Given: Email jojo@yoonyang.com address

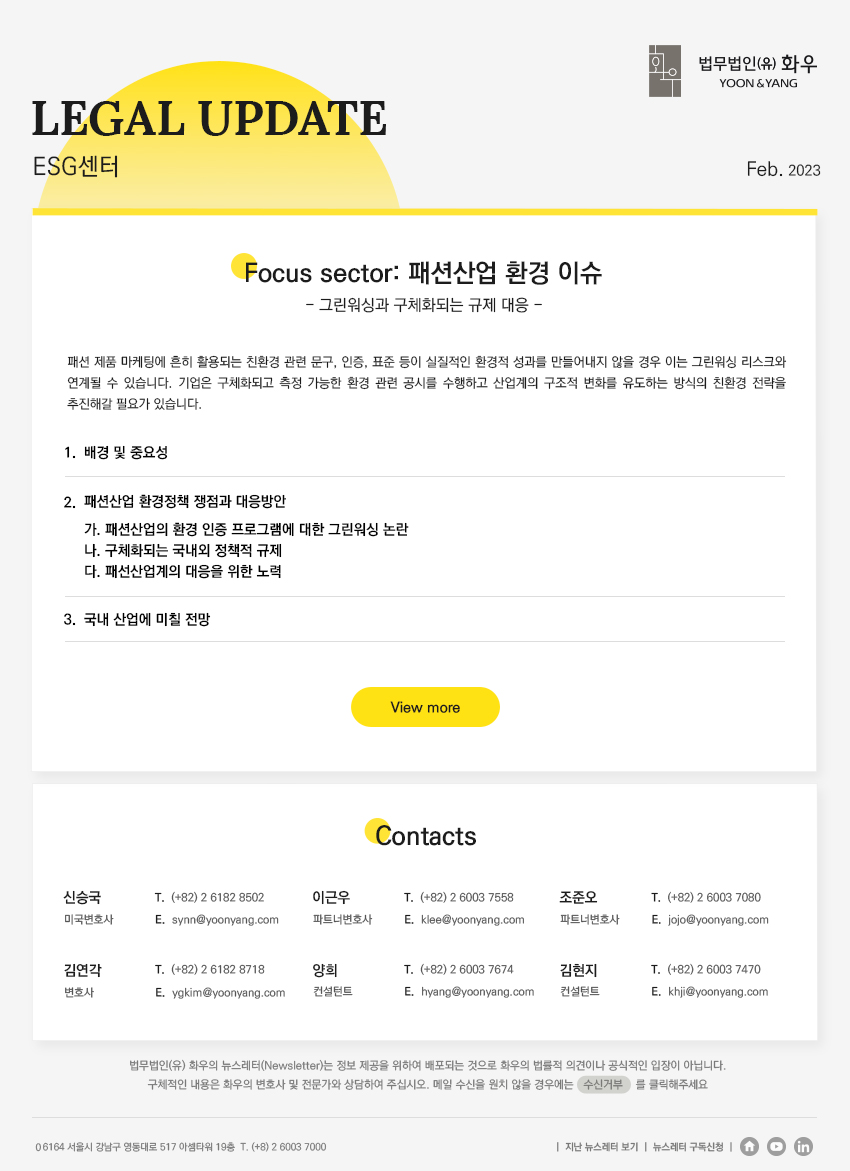Looking at the screenshot, I should pyautogui.click(x=718, y=920).
